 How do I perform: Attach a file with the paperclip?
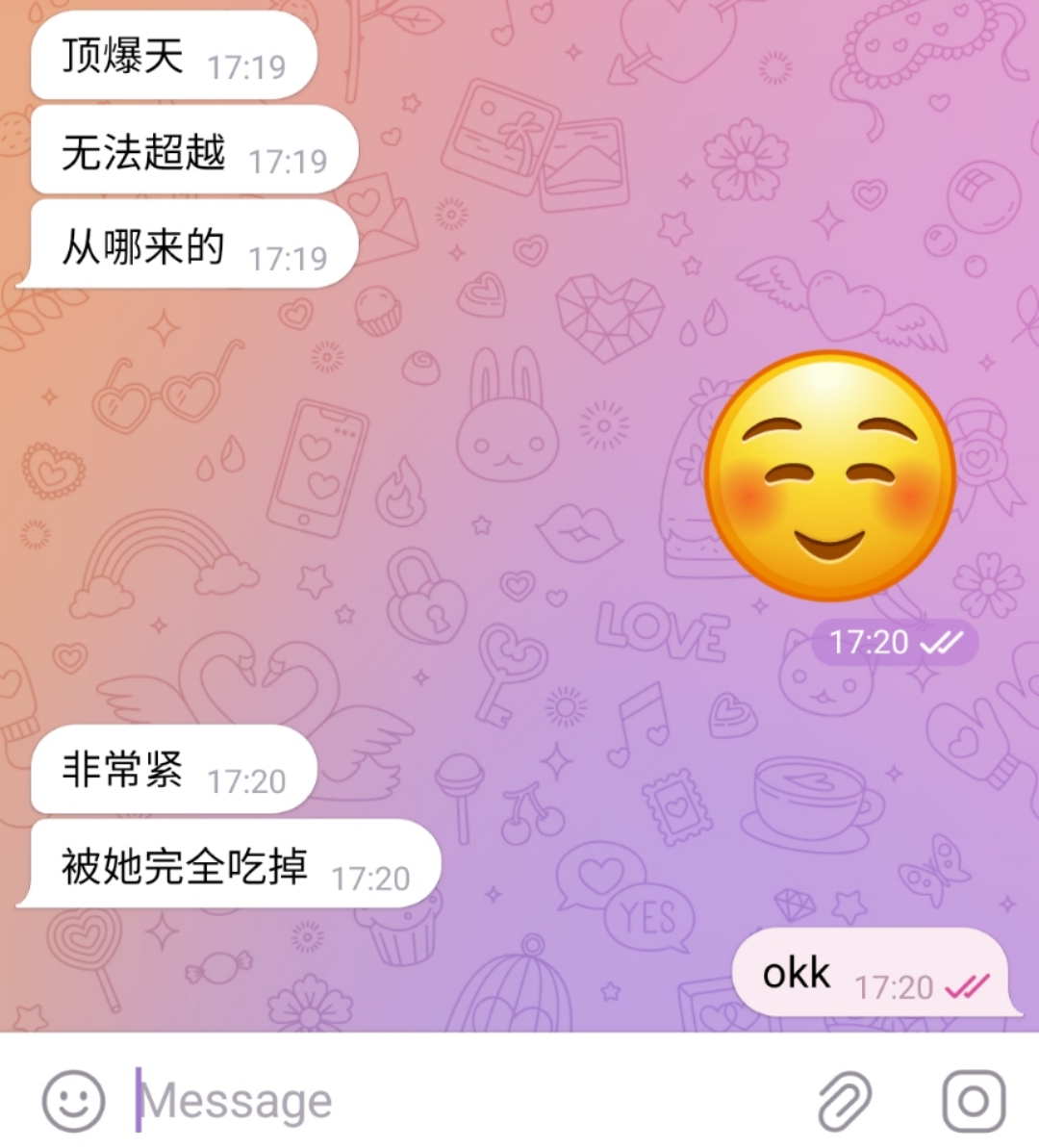point(845,1101)
